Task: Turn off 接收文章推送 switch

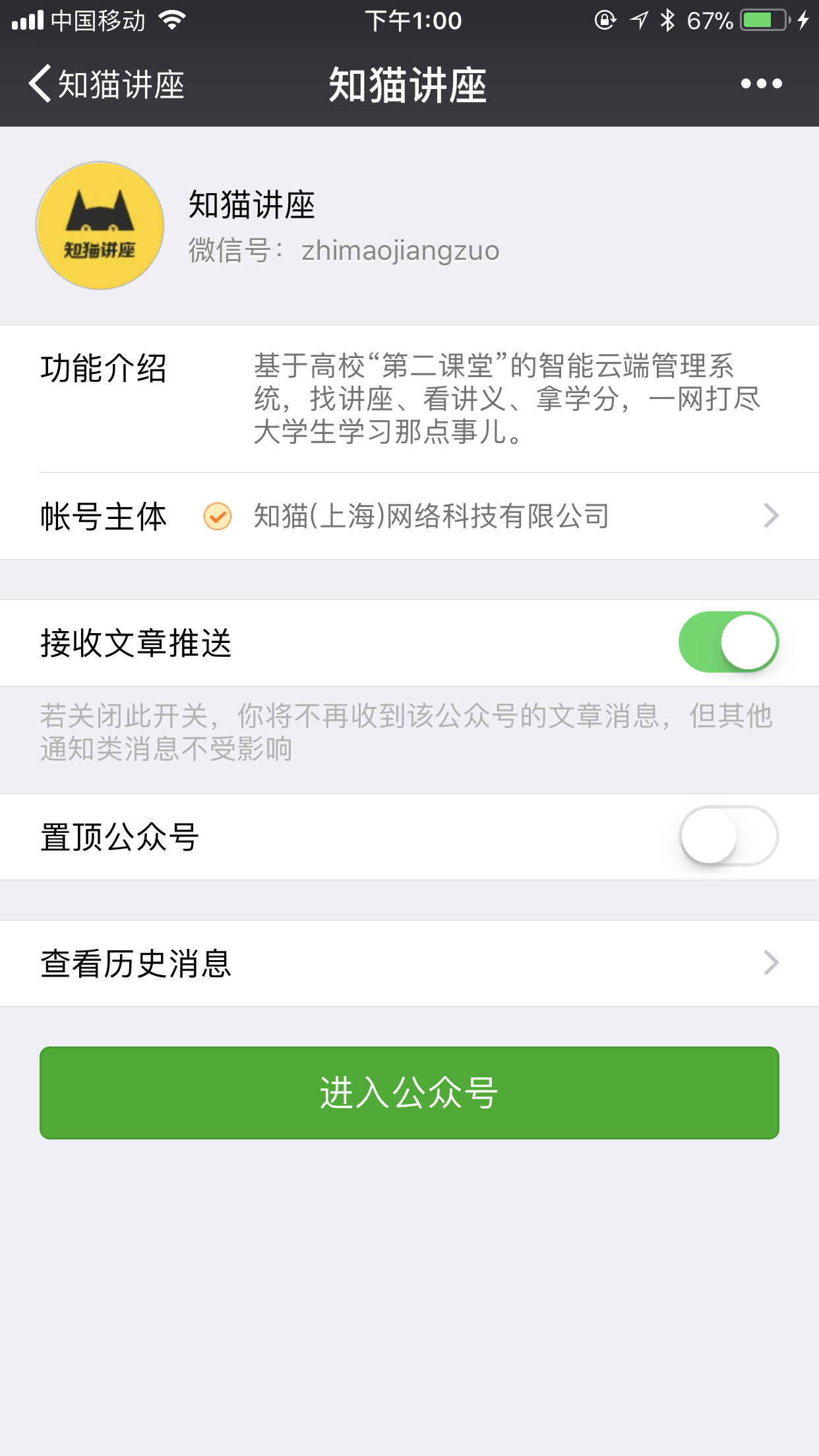Action: coord(728,642)
